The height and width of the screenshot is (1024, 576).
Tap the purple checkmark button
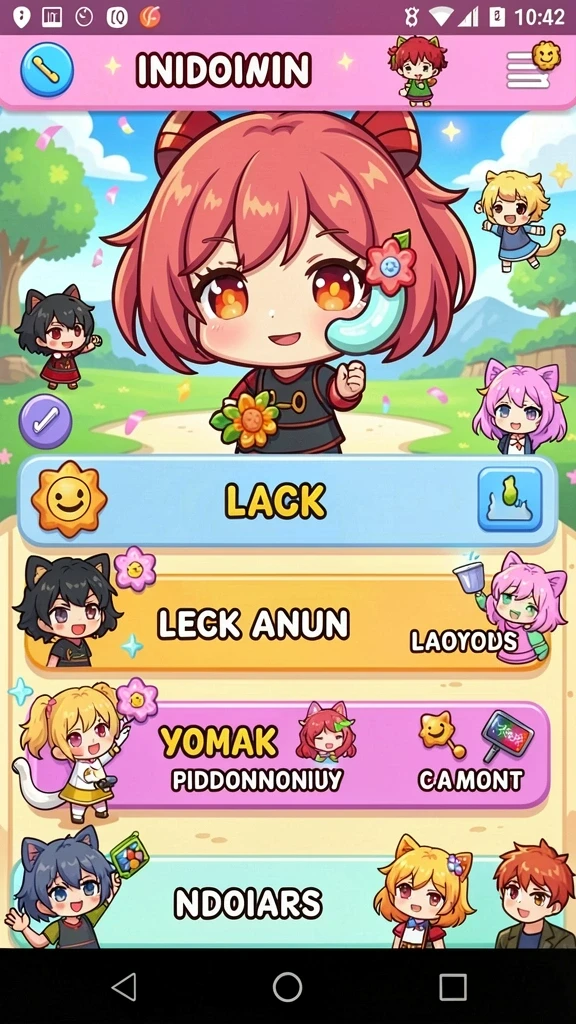coord(45,422)
